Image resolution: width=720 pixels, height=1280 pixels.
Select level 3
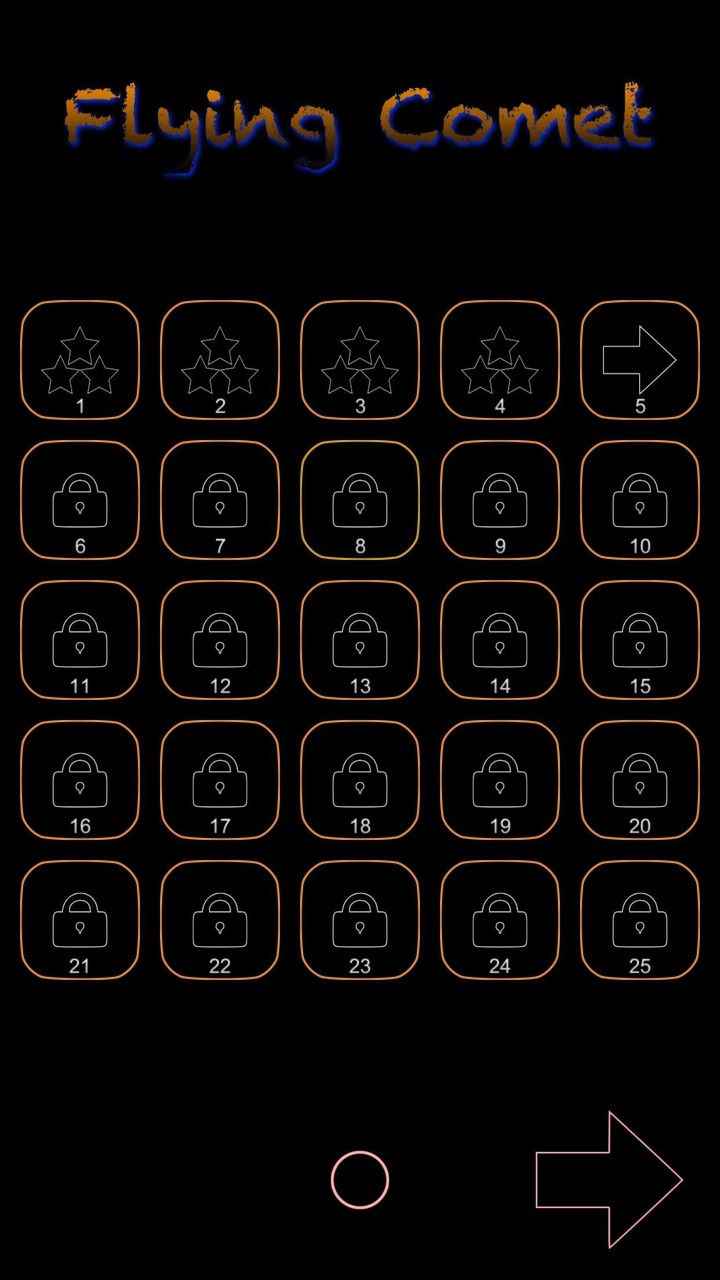click(360, 360)
